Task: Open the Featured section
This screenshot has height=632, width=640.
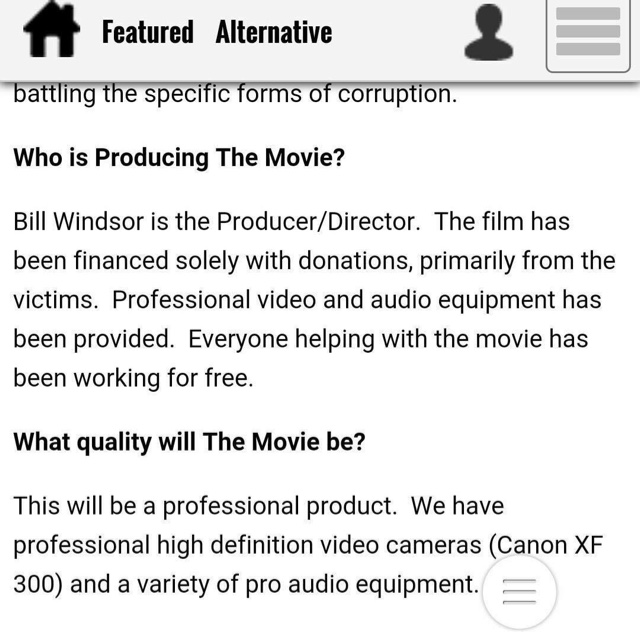Action: (x=147, y=32)
